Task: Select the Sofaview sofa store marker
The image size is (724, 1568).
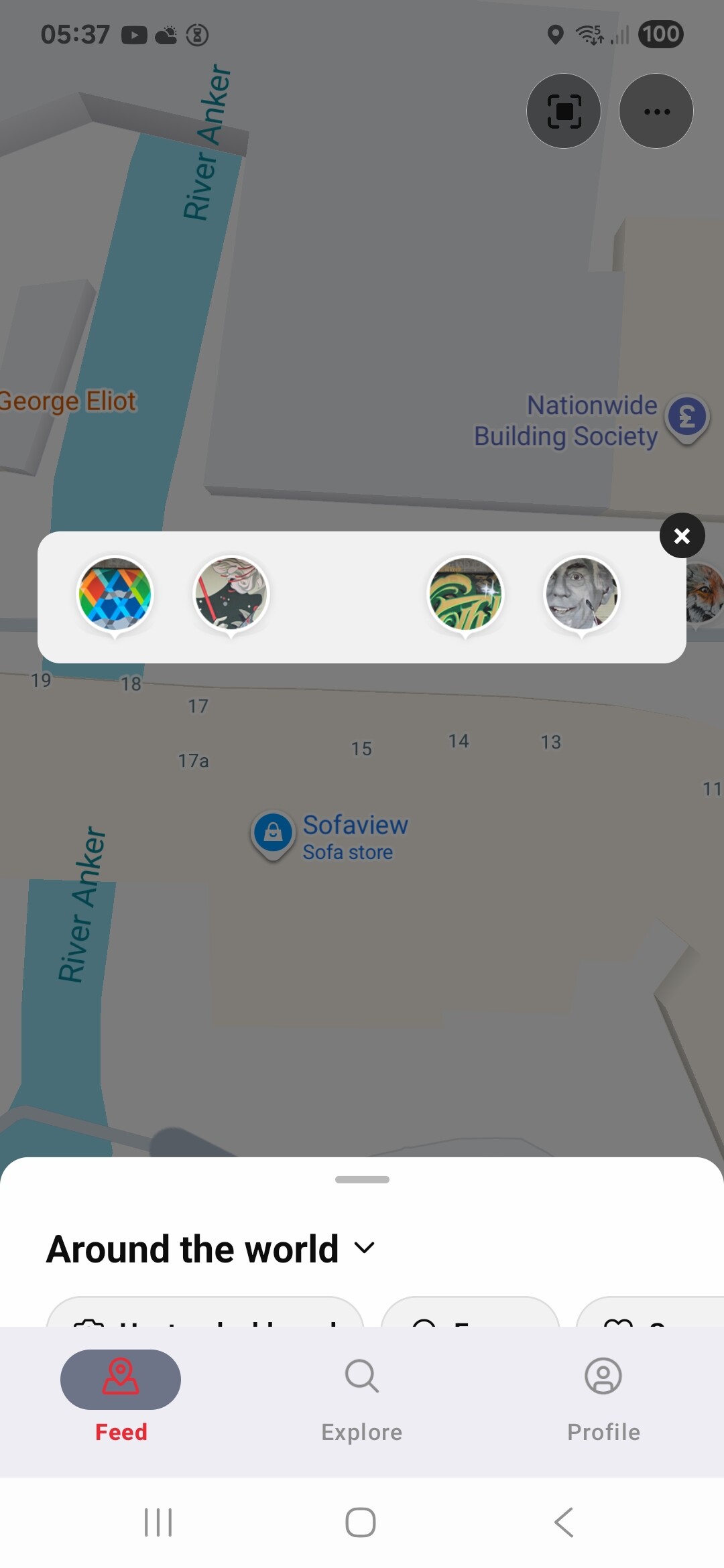Action: click(273, 833)
